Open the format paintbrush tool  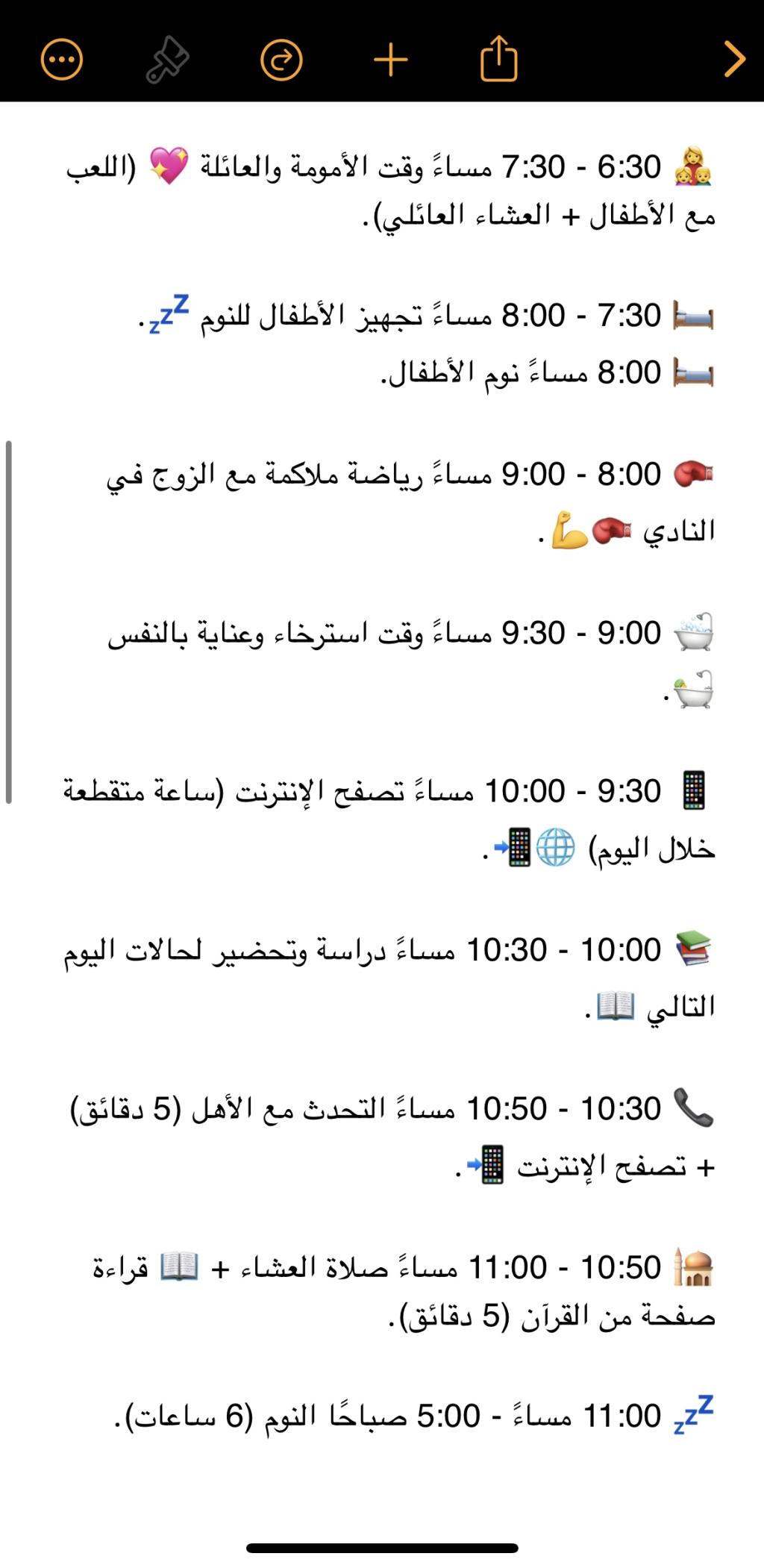[x=167, y=59]
